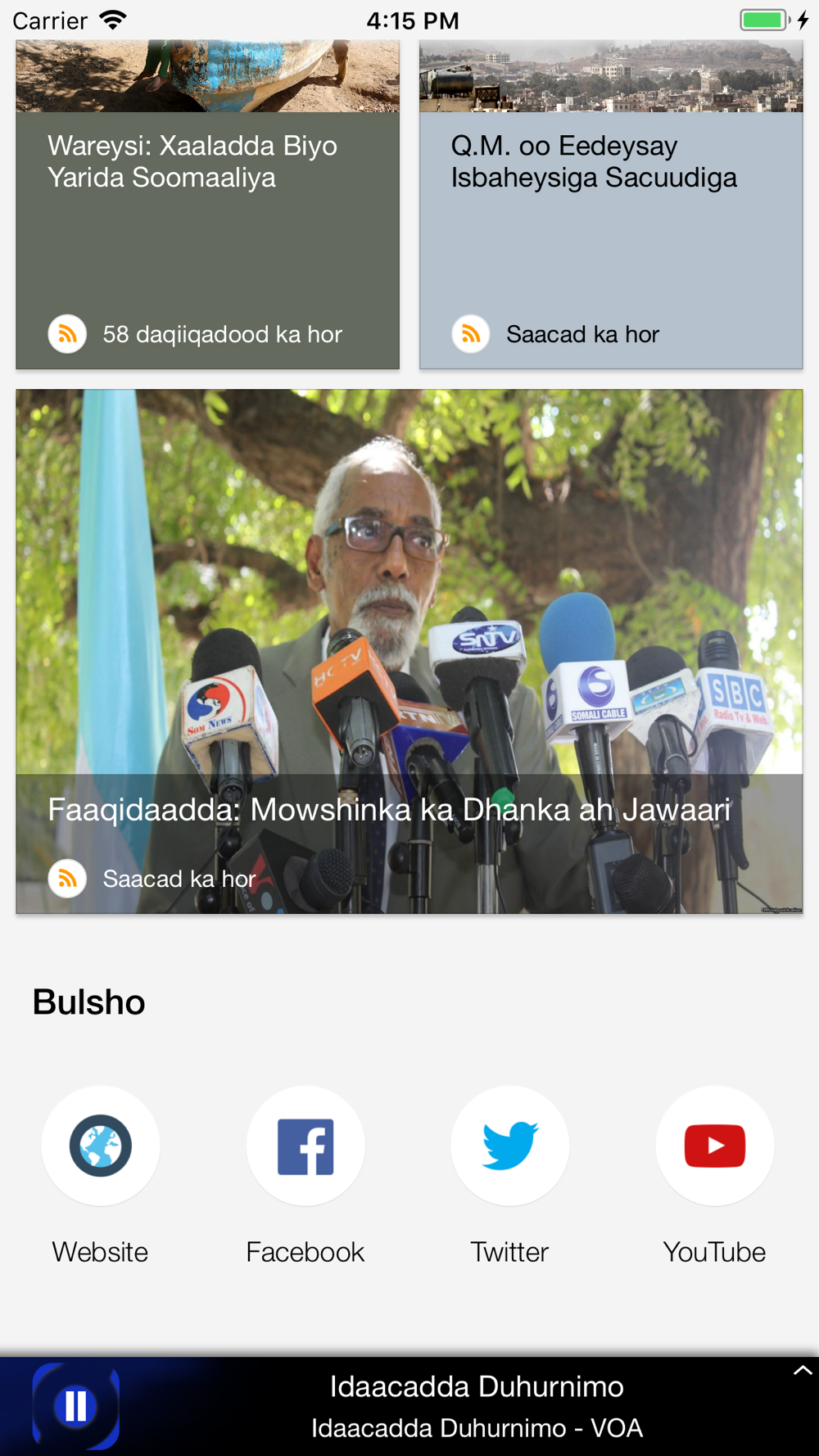Open article Wareysi: Xaaladda Biyo Yarida Soomaaliya

208,205
